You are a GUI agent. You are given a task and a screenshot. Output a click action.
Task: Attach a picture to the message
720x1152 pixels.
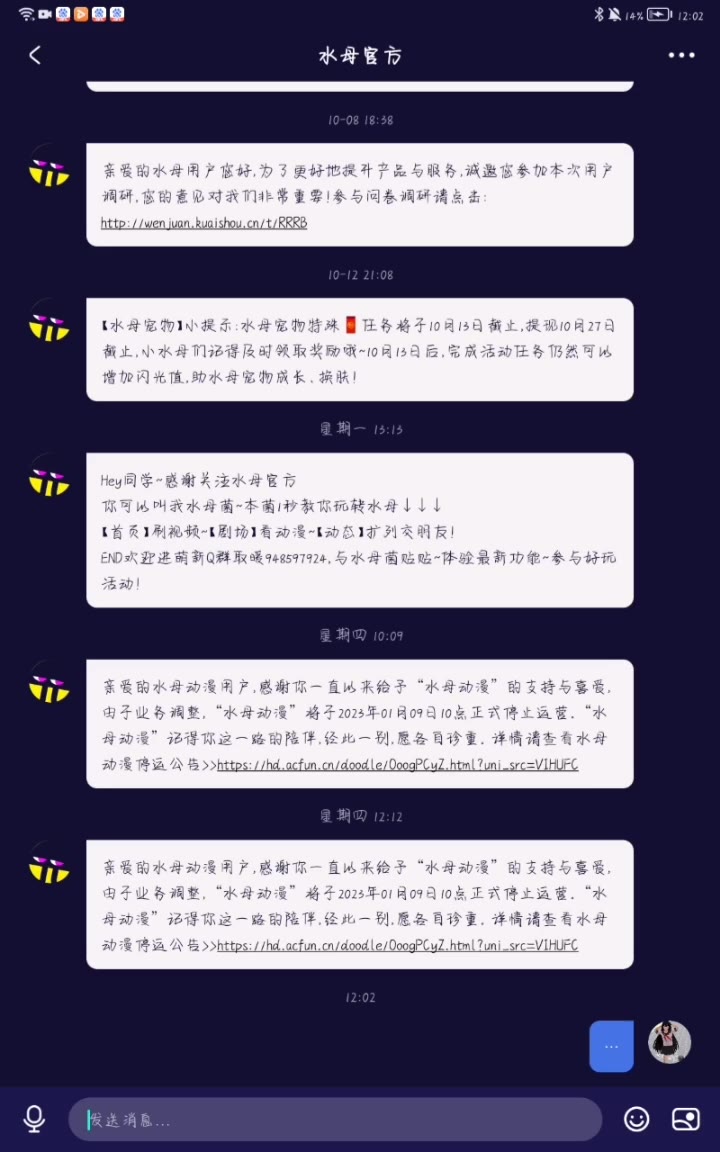(686, 1119)
